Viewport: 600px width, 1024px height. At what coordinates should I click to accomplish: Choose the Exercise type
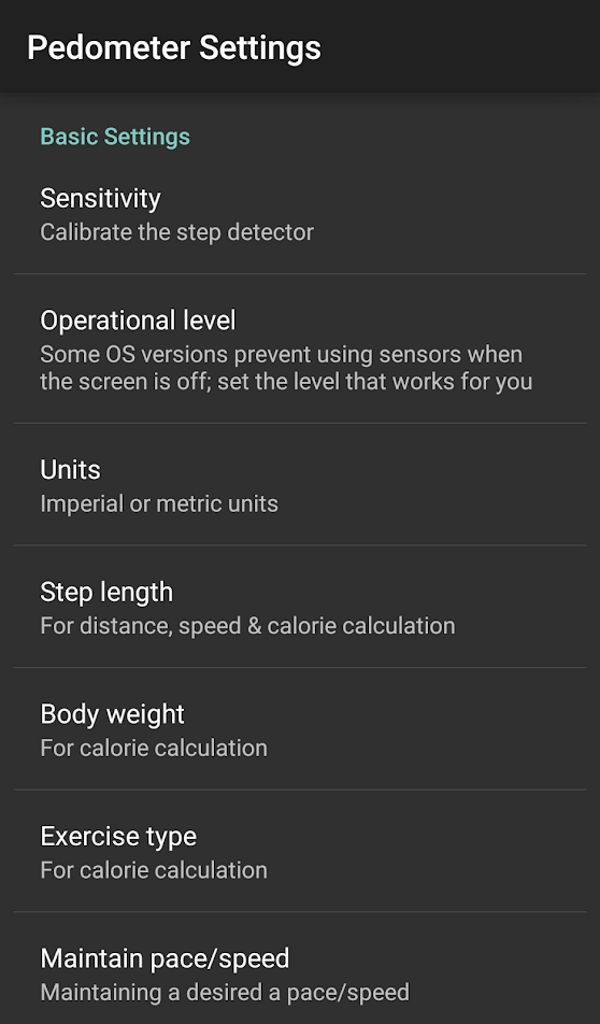tap(300, 851)
